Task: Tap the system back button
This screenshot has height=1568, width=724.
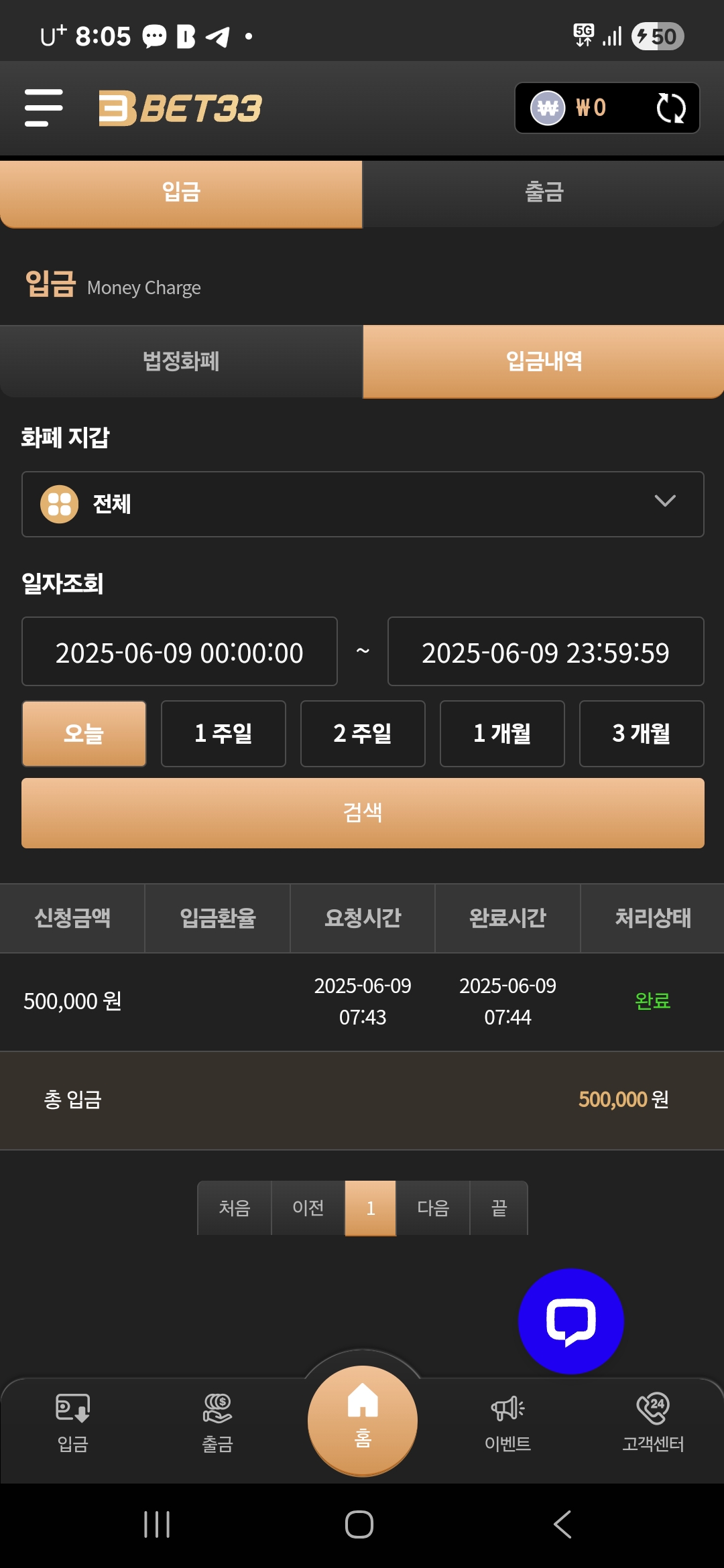Action: click(562, 1524)
